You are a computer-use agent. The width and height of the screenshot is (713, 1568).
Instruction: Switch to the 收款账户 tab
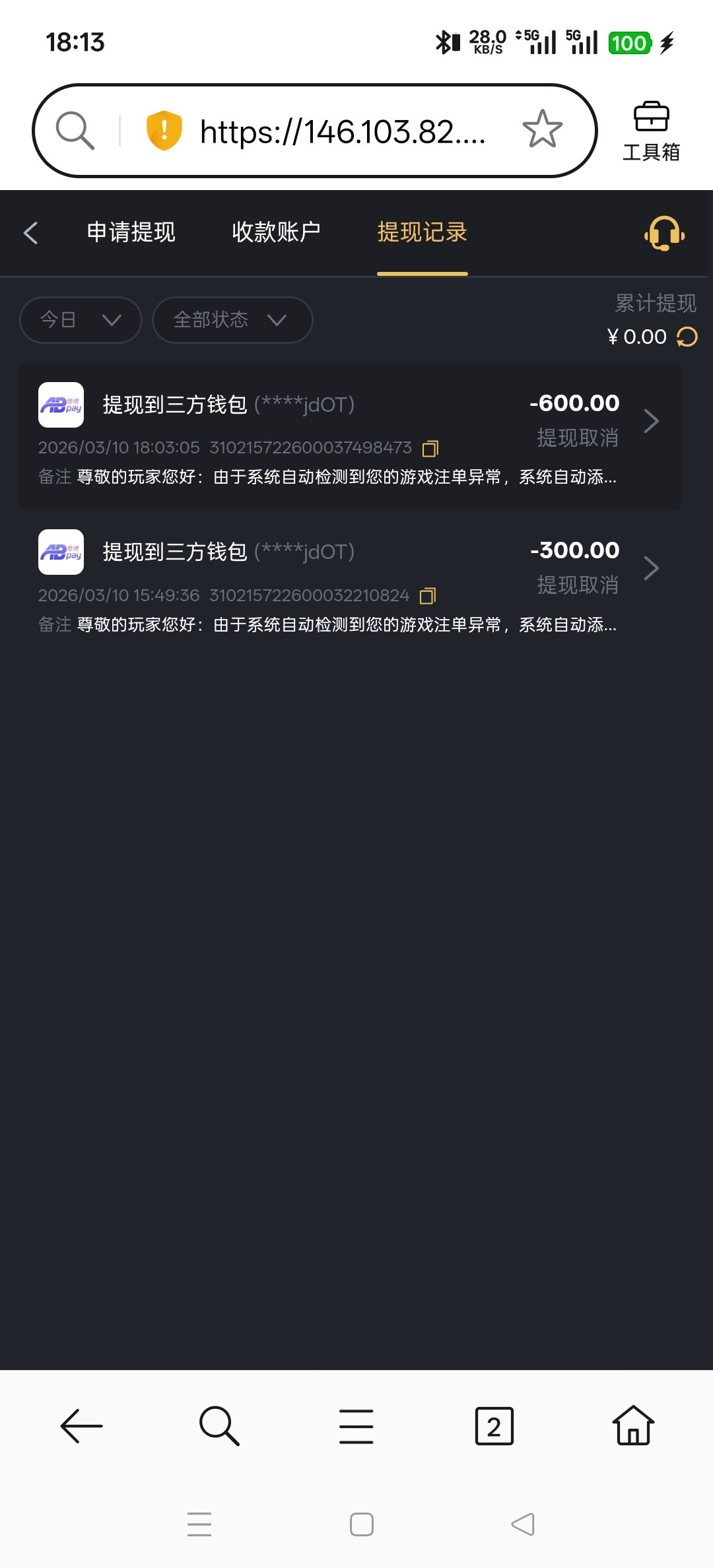coord(276,232)
